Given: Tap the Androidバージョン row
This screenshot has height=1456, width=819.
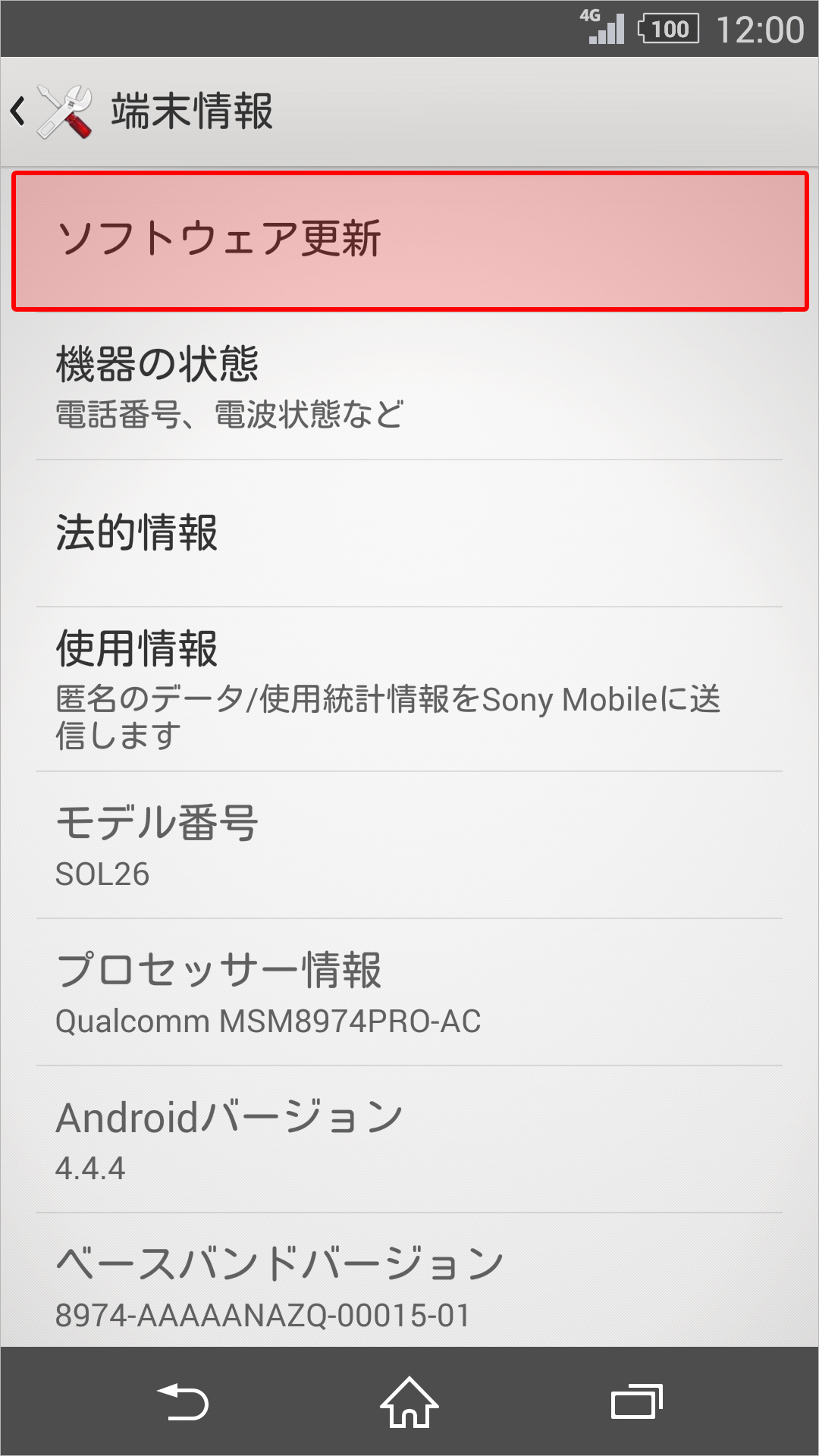Looking at the screenshot, I should click(409, 1139).
